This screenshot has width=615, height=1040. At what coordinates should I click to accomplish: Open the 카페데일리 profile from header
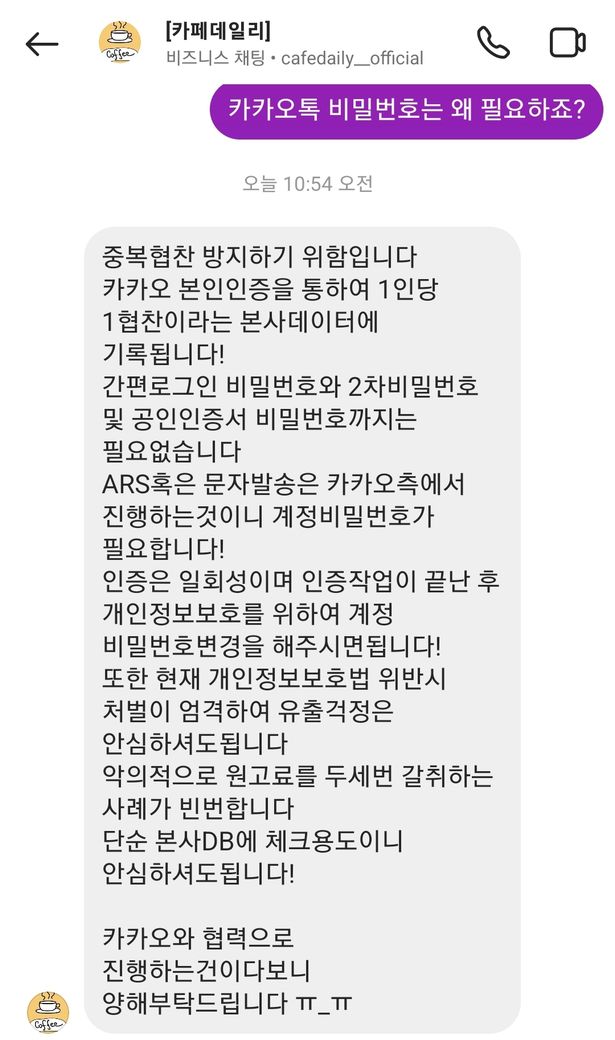[119, 43]
